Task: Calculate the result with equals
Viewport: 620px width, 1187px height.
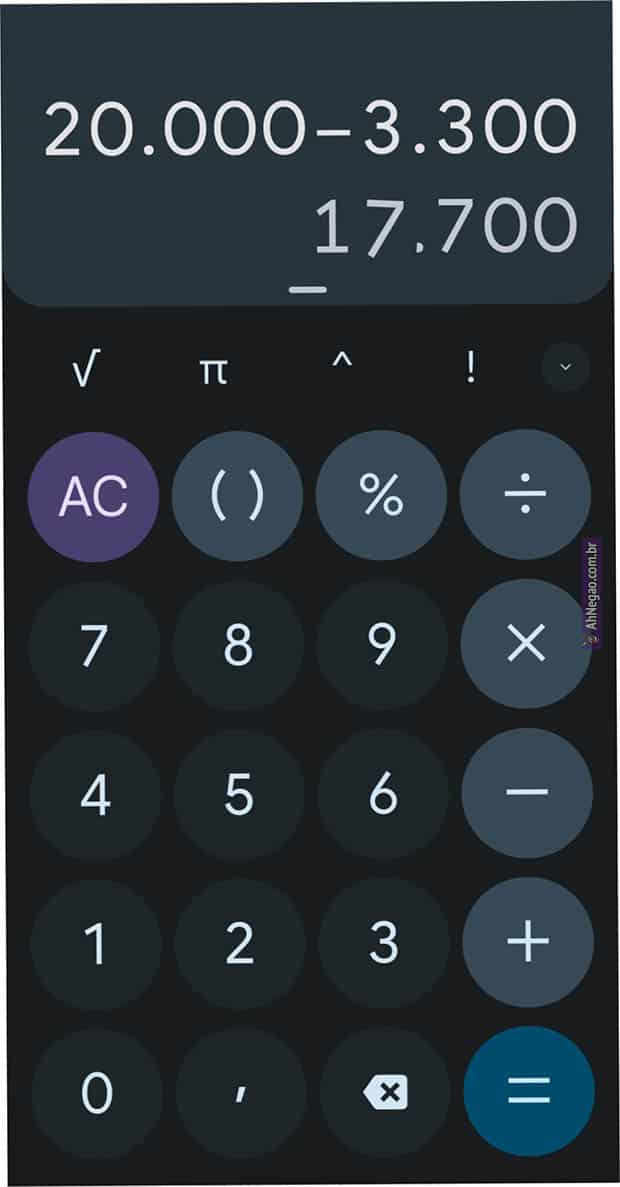Action: pyautogui.click(x=529, y=1091)
